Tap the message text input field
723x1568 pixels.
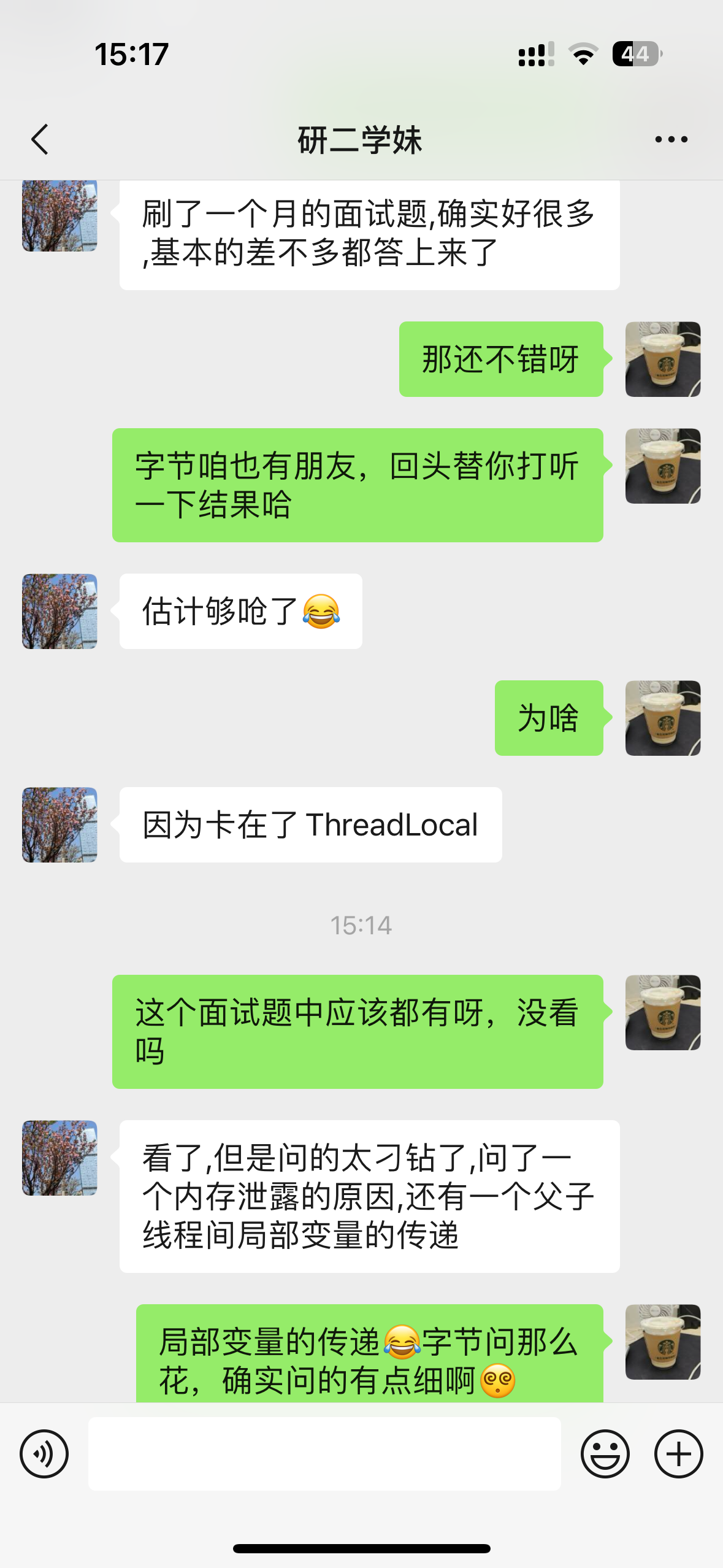point(325,1454)
